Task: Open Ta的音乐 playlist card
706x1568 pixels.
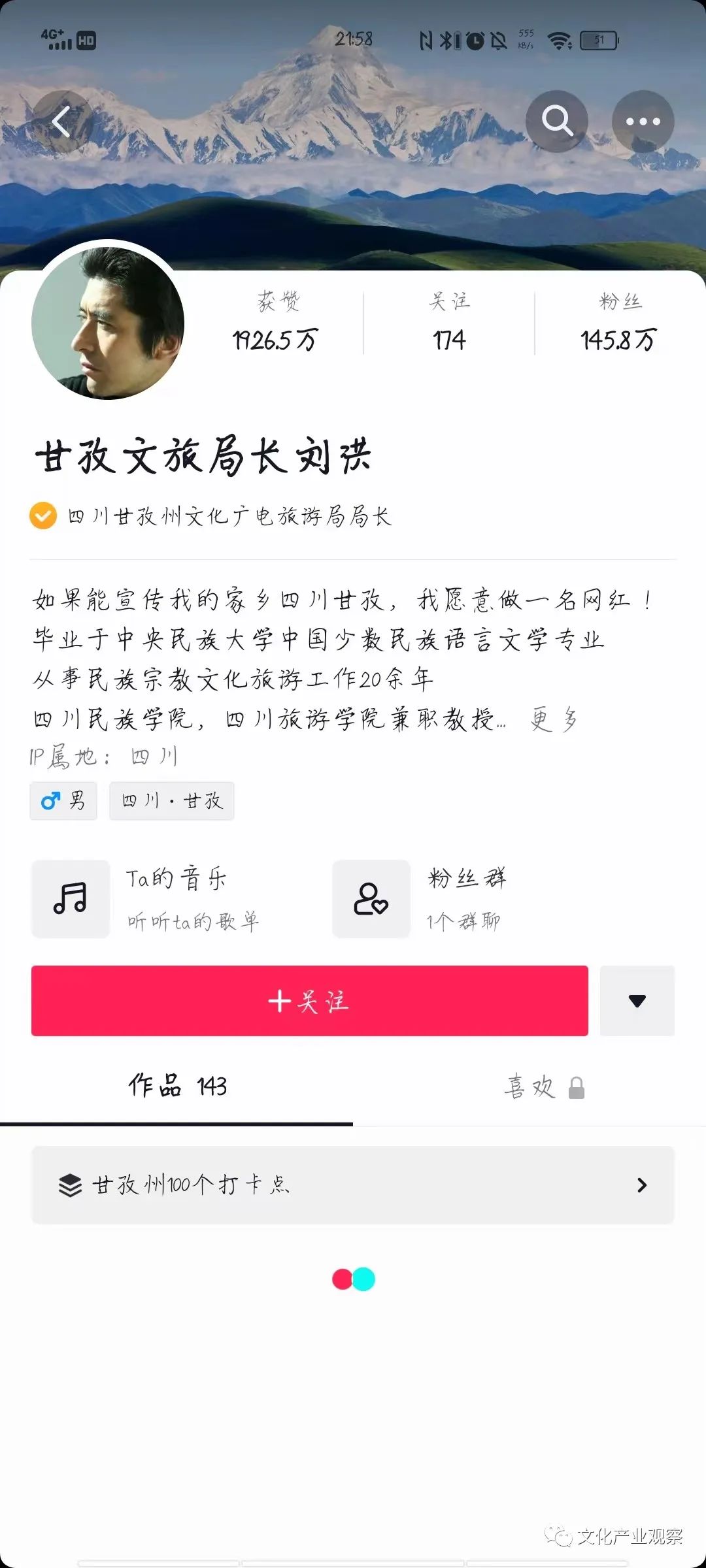Action: [x=147, y=898]
